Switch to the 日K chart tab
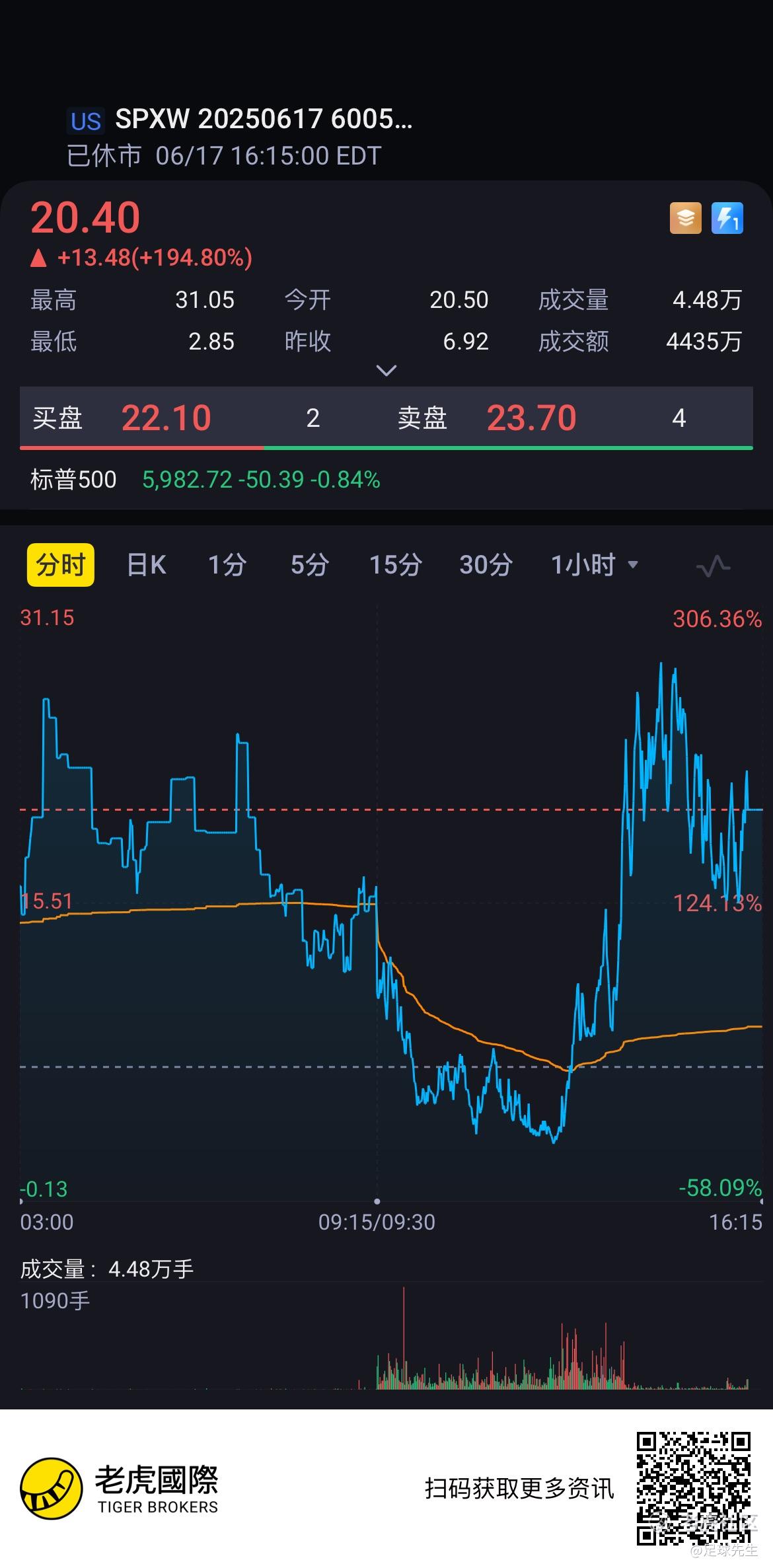 pyautogui.click(x=147, y=565)
